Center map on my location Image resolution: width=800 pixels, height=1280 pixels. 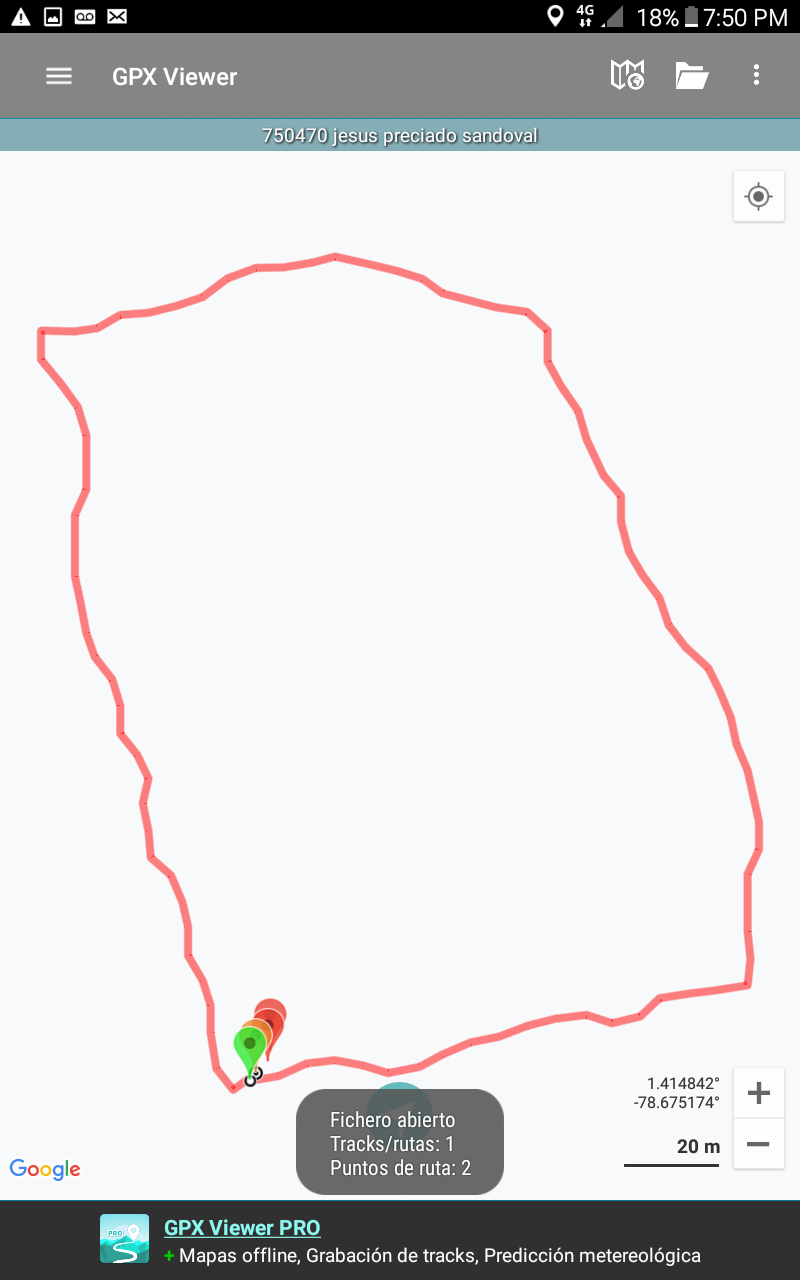[758, 197]
